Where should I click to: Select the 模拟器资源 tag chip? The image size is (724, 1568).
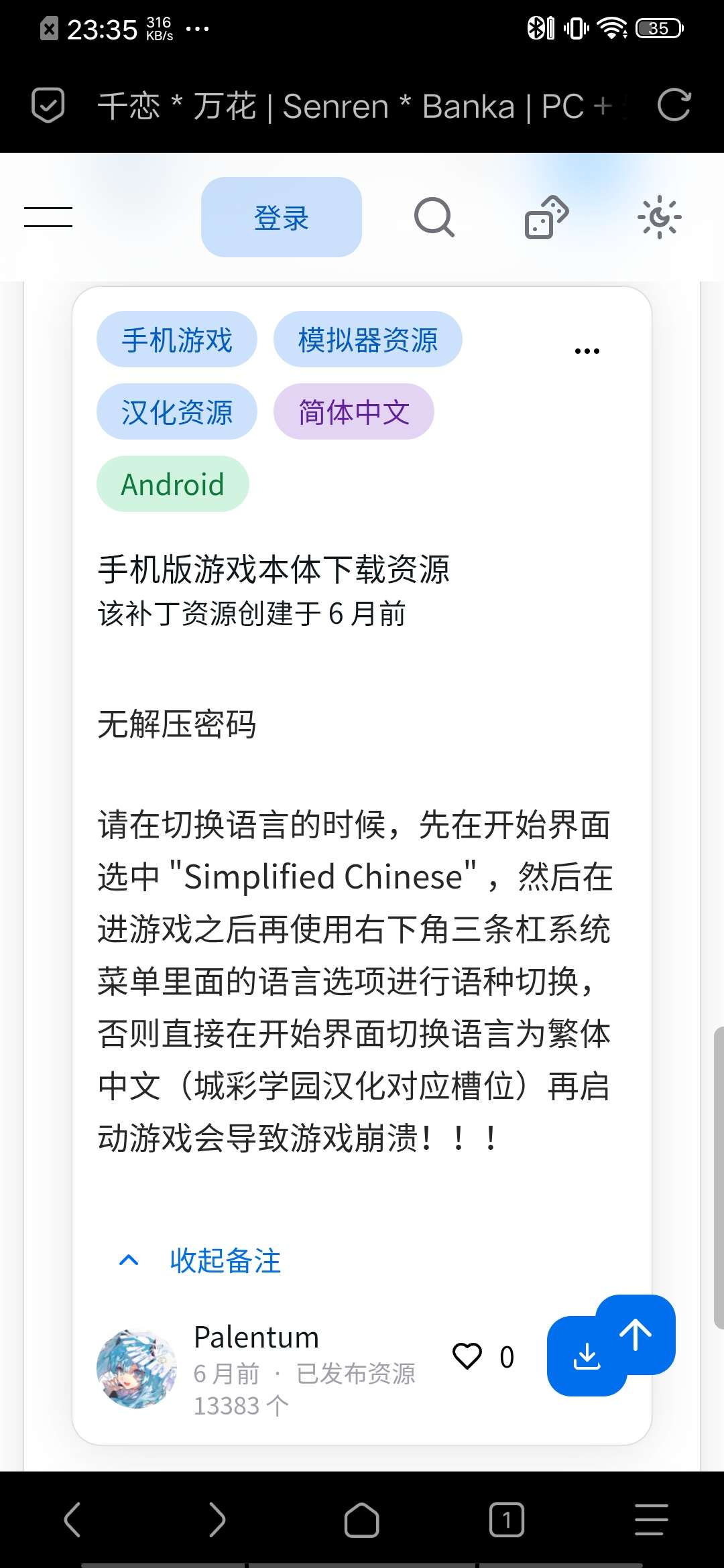(x=368, y=340)
